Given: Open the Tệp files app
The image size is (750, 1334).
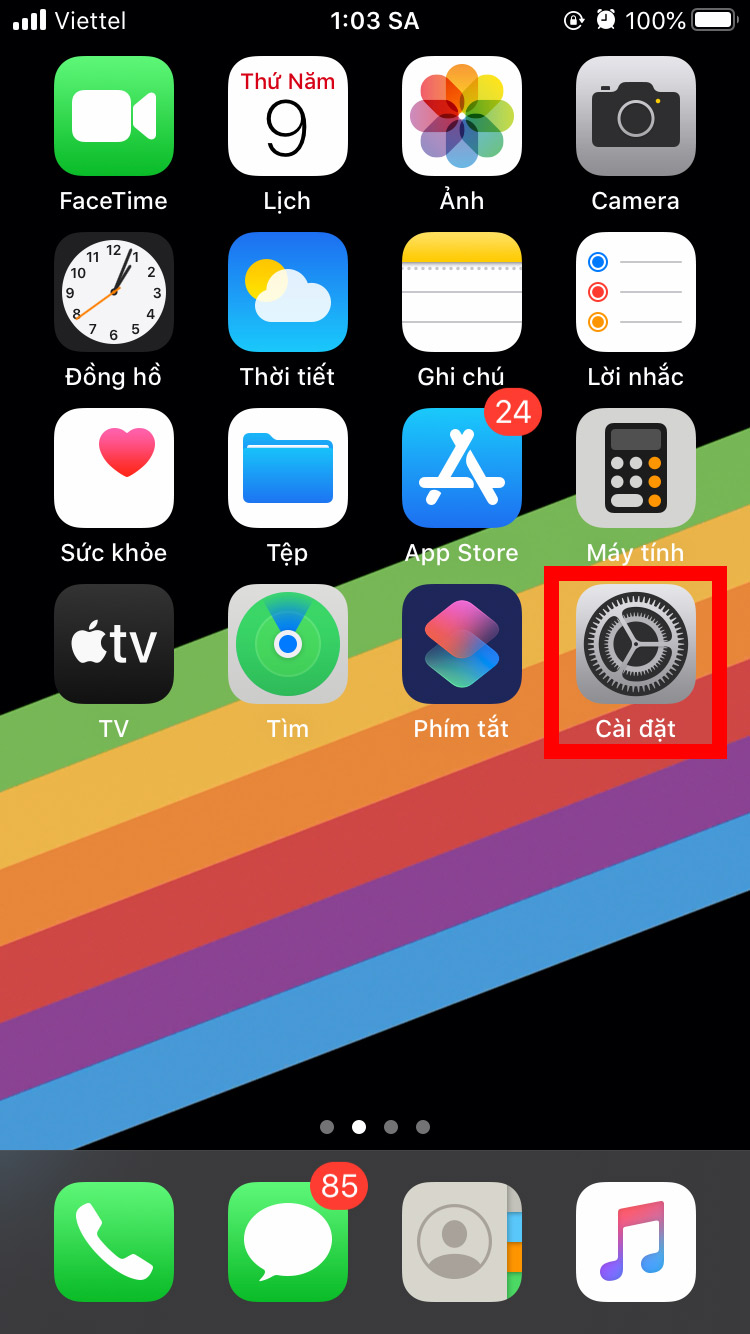Looking at the screenshot, I should click(288, 468).
